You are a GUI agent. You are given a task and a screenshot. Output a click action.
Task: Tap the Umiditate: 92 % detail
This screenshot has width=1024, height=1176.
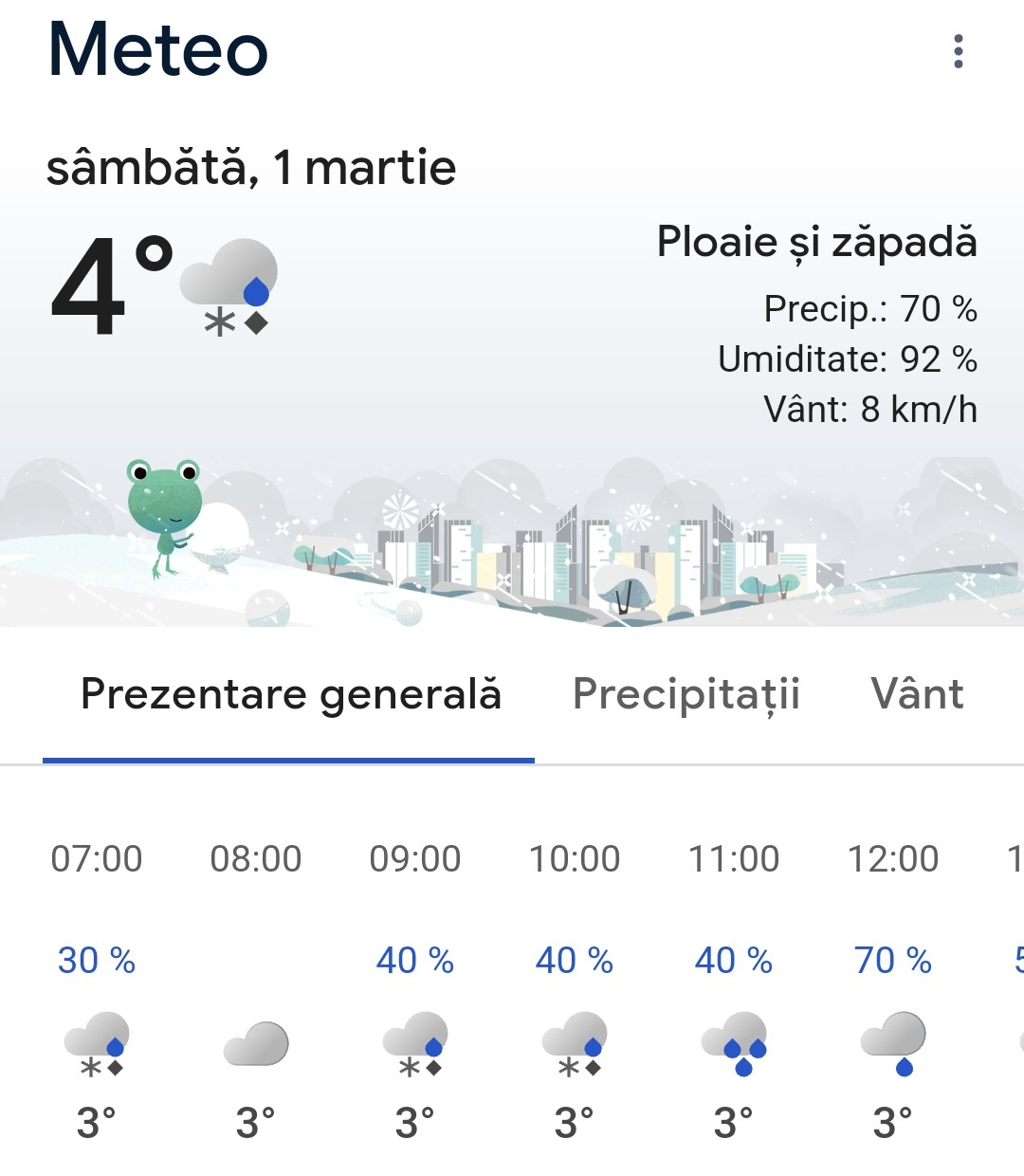pos(850,359)
